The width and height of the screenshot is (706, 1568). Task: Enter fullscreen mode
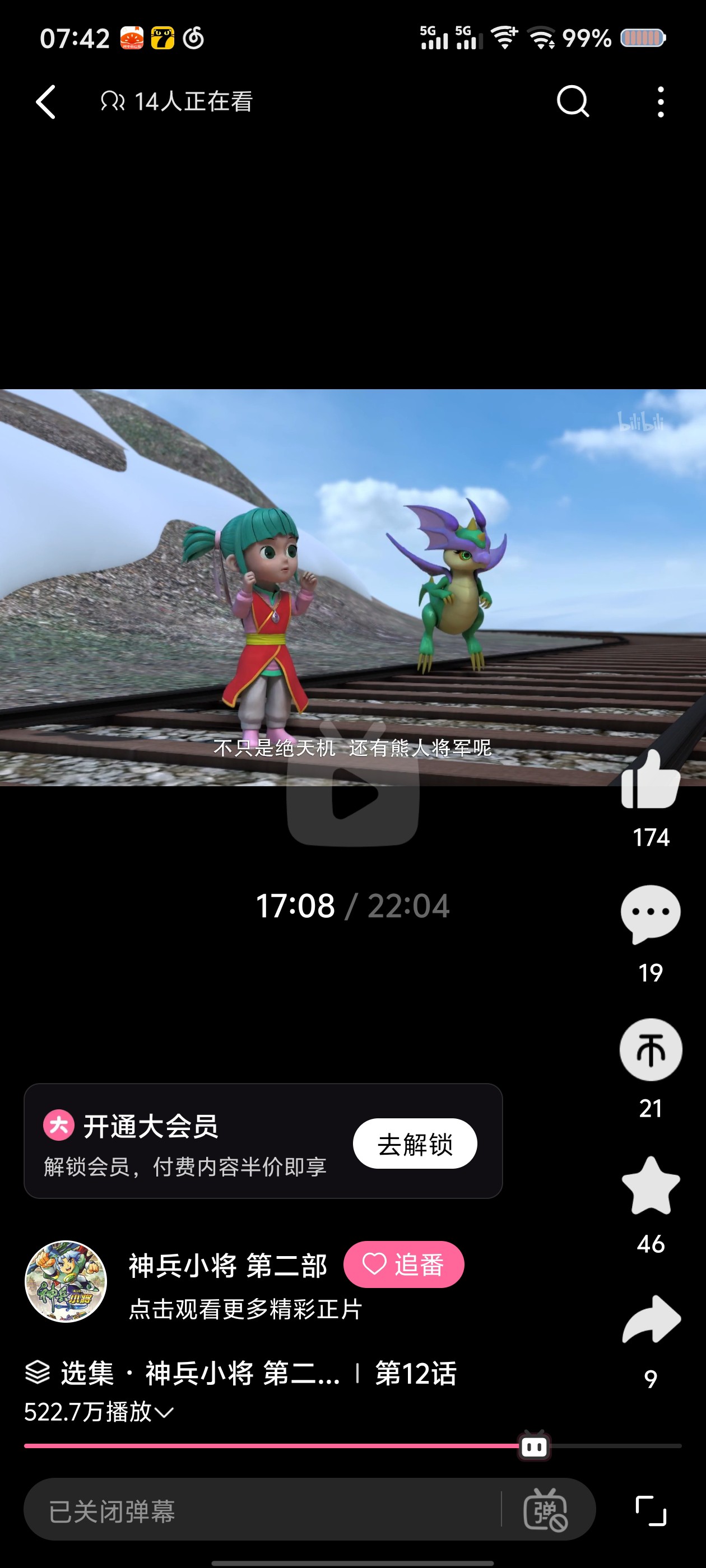pos(651,1511)
